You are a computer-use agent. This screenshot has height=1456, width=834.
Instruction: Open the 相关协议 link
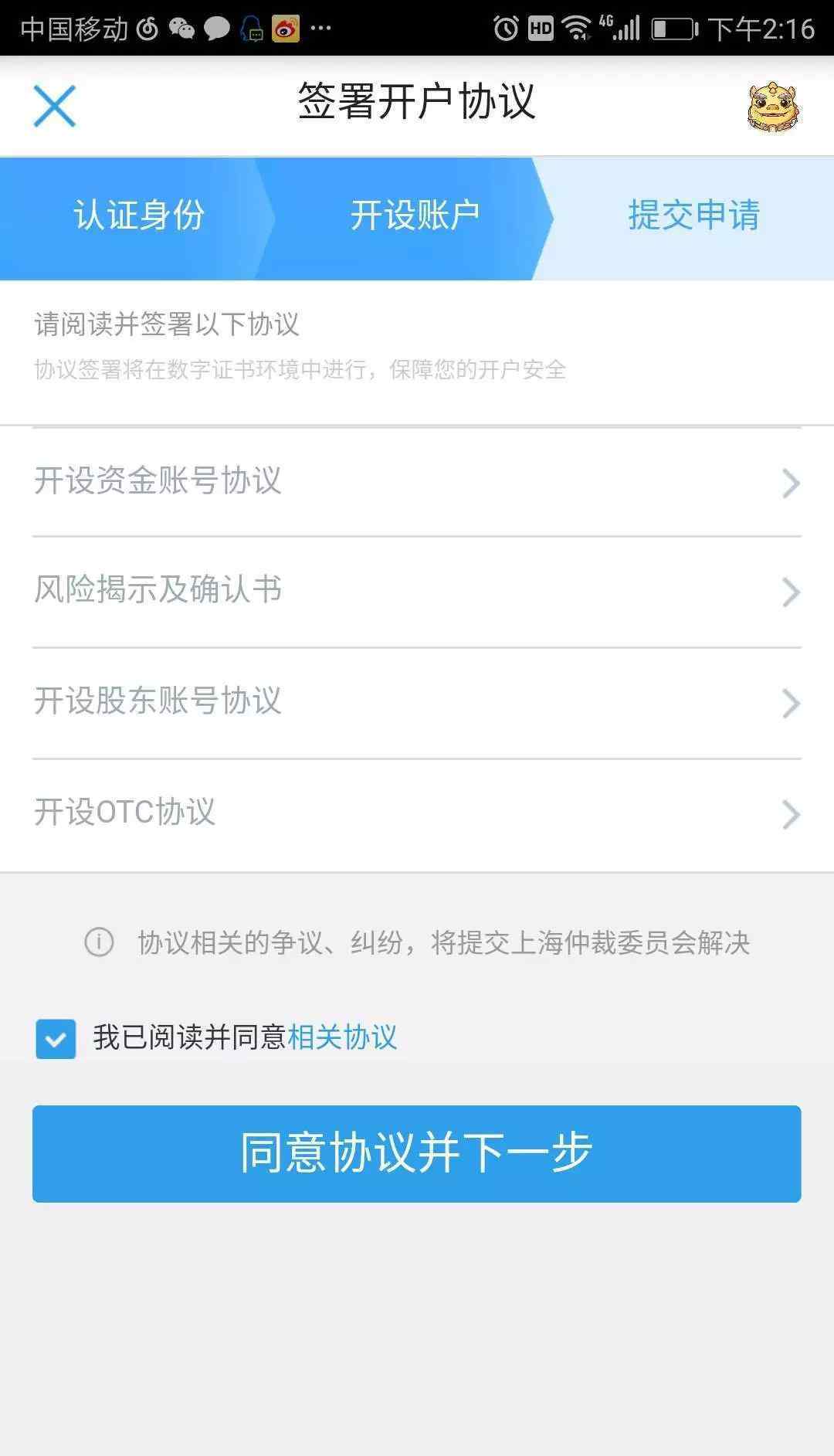342,1037
